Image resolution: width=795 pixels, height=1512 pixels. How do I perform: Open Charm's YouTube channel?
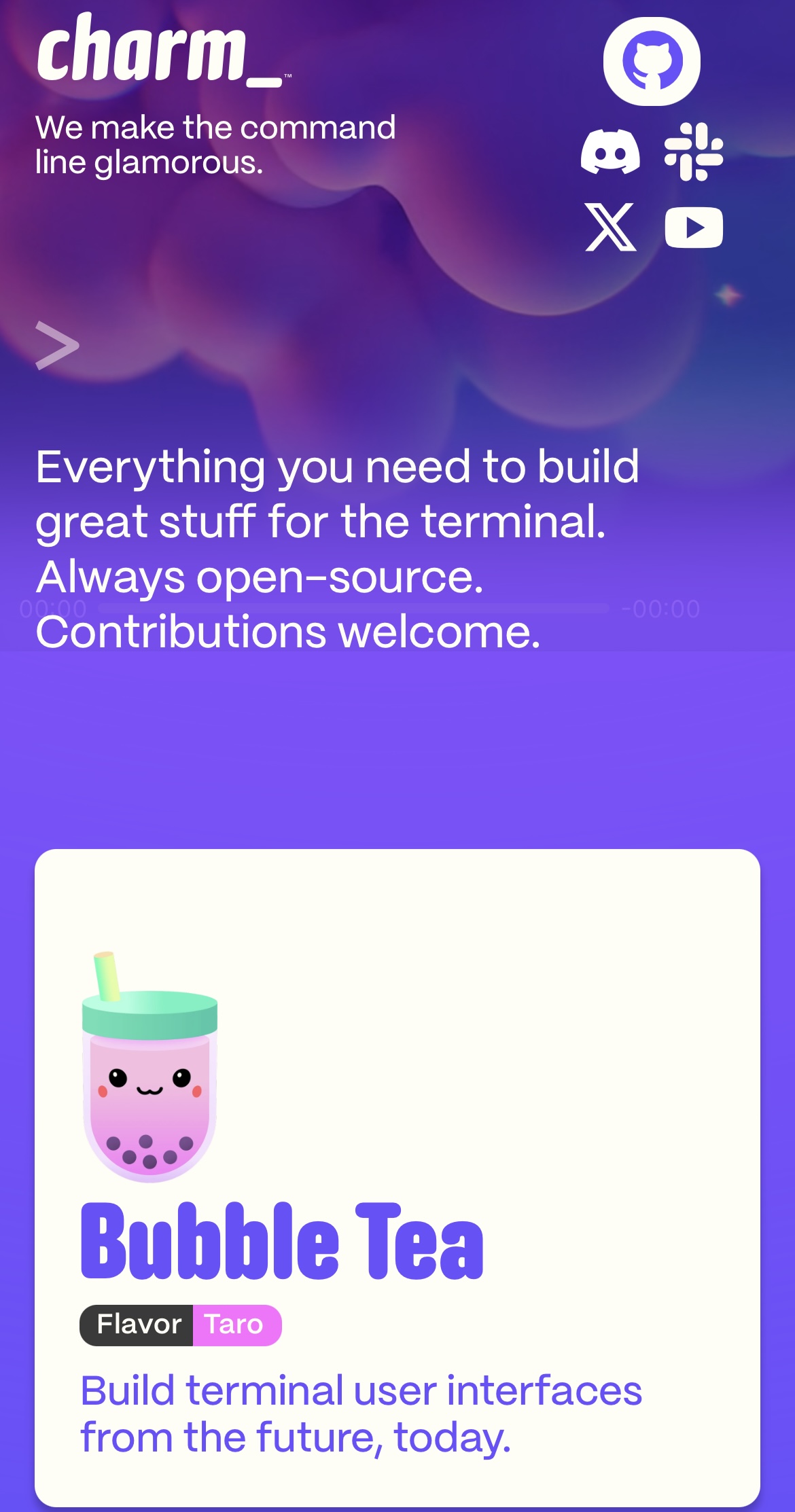pos(694,228)
